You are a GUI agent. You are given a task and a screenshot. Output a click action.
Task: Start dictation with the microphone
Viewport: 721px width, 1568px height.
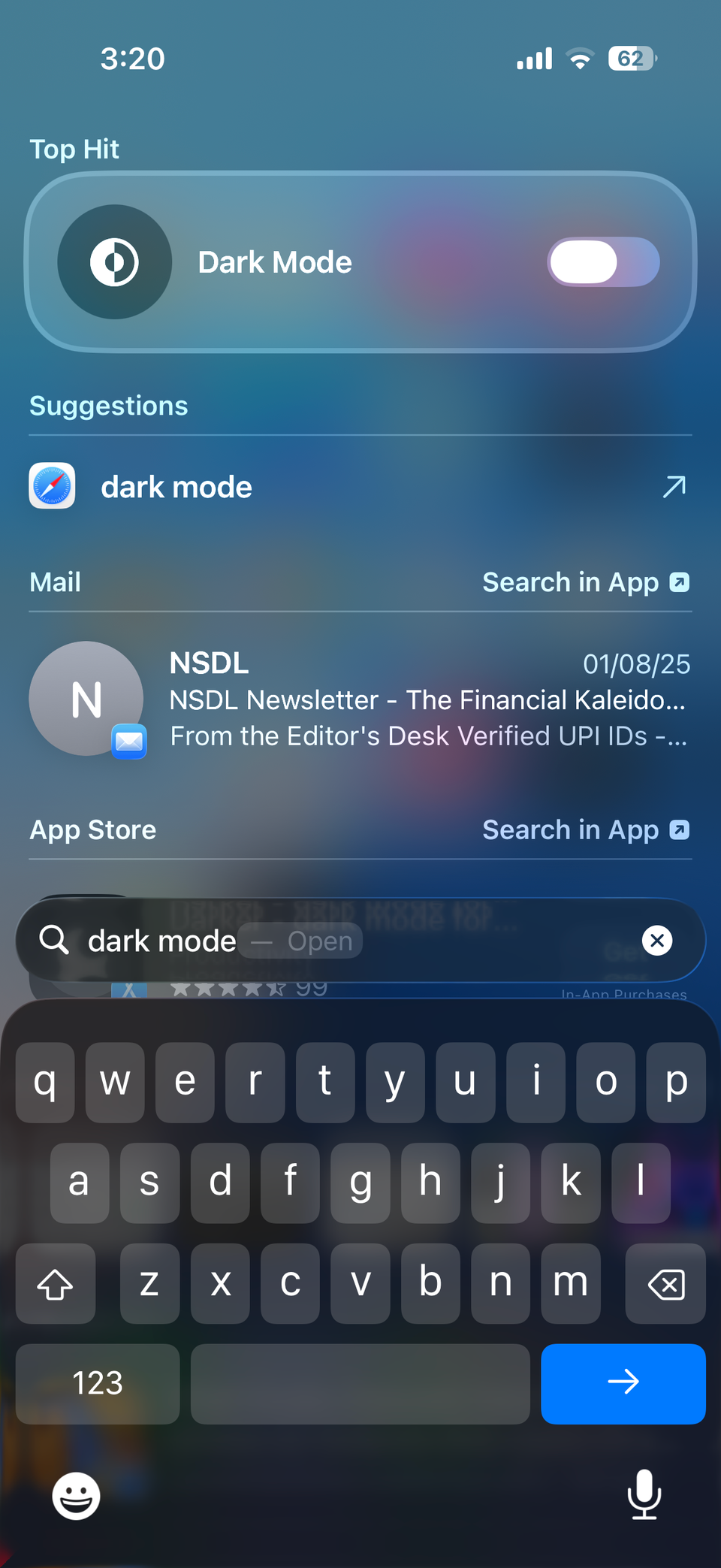pyautogui.click(x=644, y=1495)
